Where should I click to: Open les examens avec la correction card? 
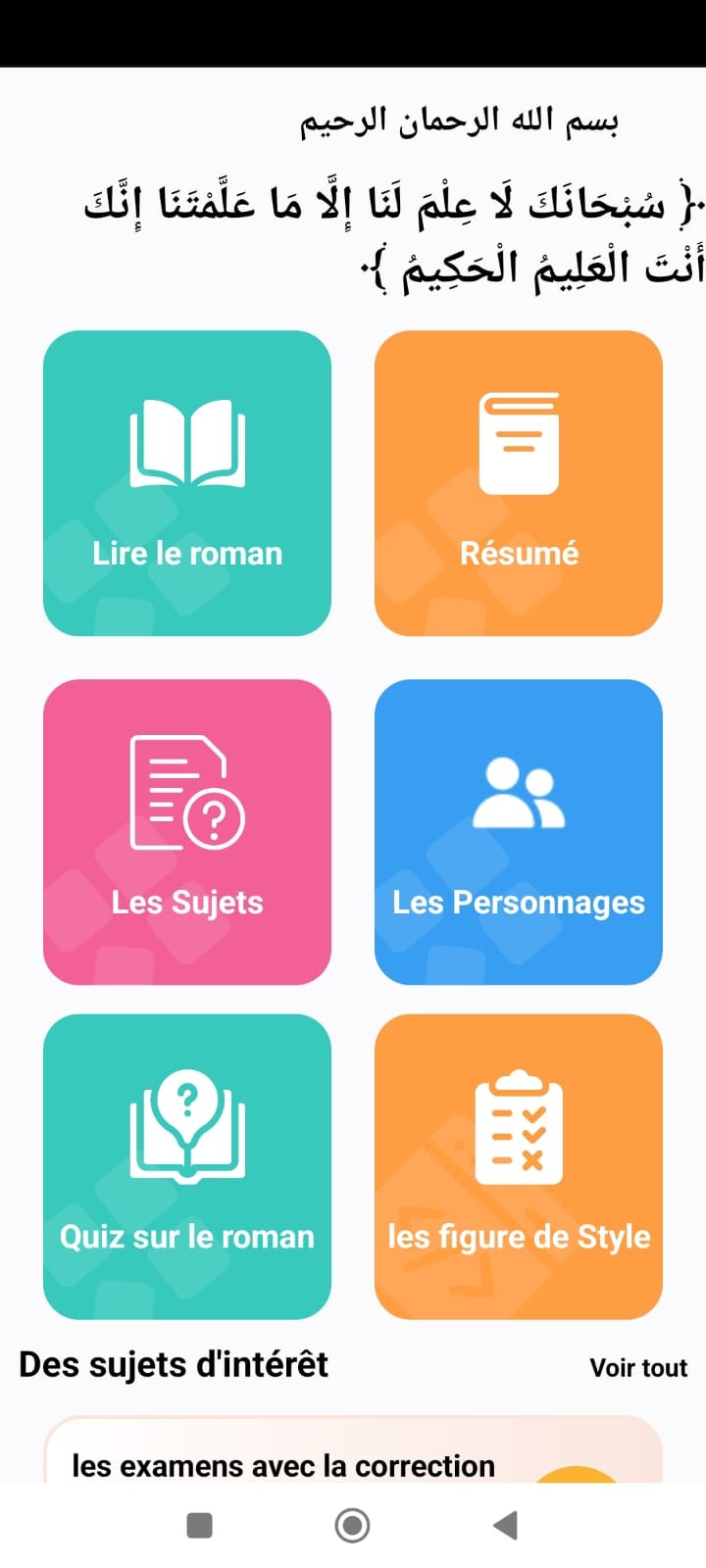353,1448
